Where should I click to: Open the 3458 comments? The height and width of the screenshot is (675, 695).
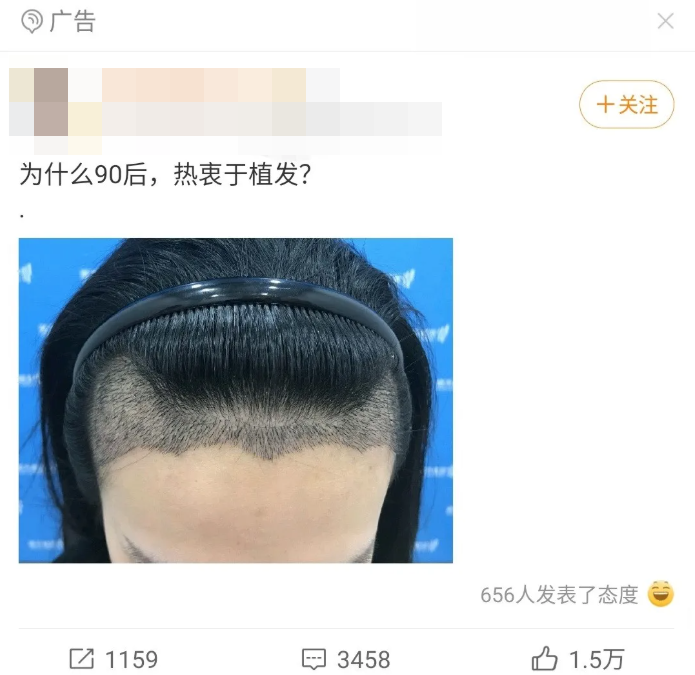(x=346, y=659)
